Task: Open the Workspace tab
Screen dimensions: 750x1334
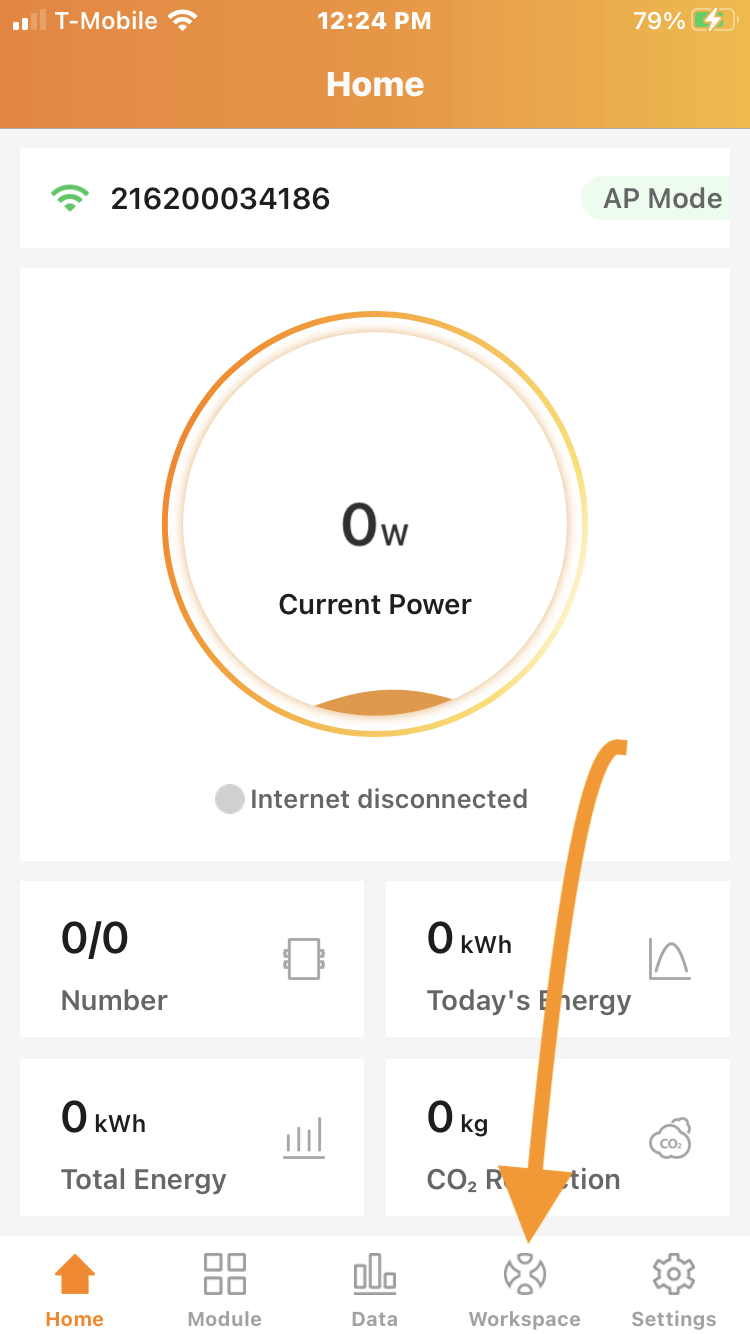Action: 525,1290
